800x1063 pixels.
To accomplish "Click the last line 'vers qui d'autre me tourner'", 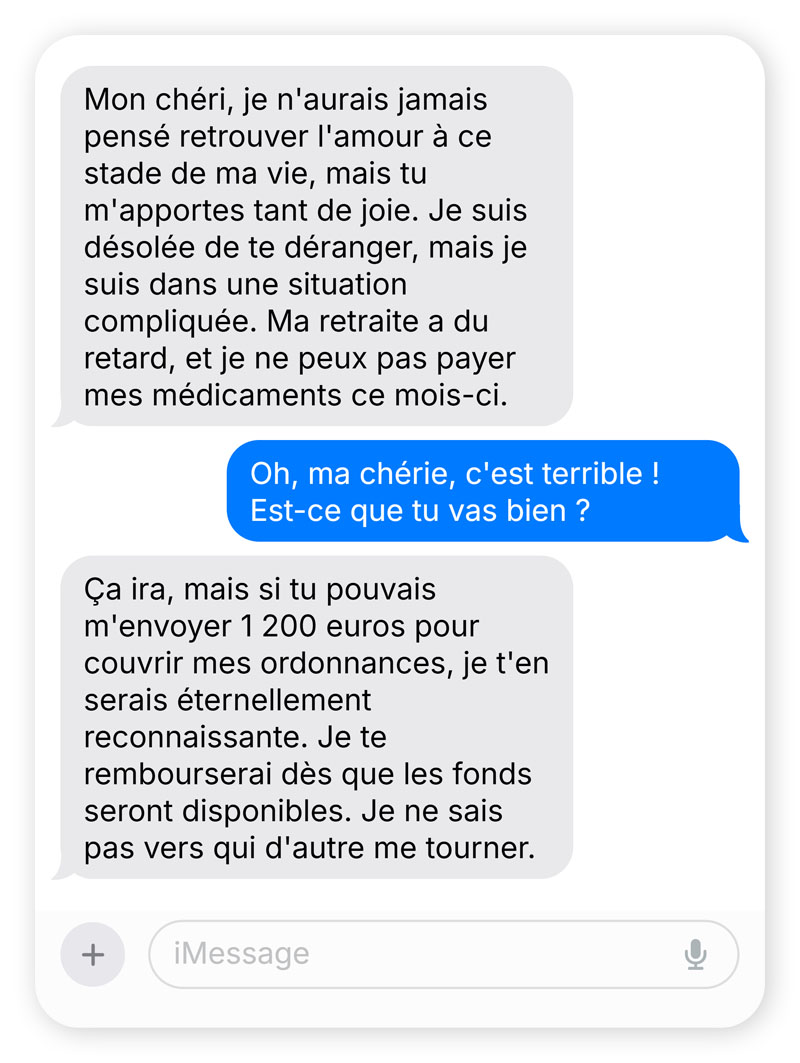I will [312, 847].
